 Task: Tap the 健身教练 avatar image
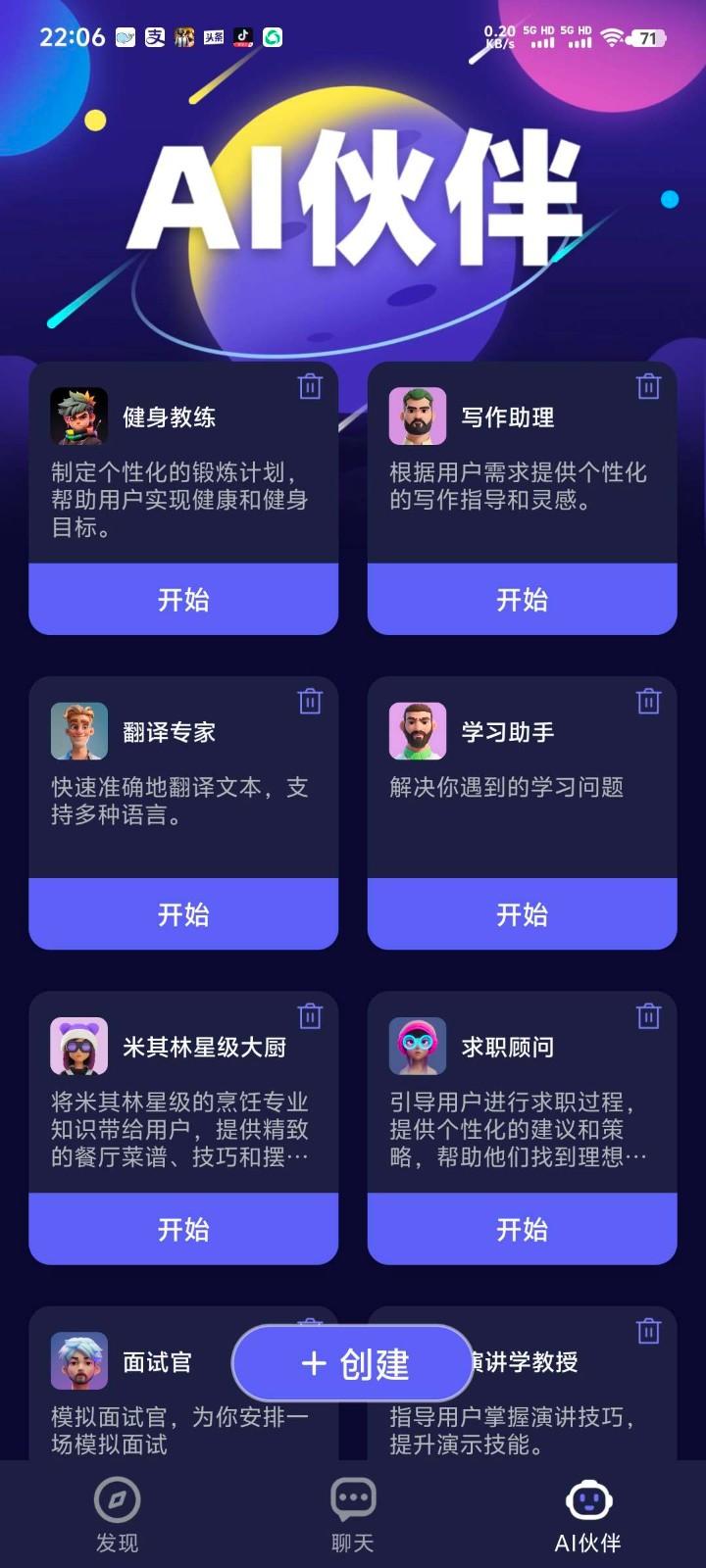[x=79, y=416]
